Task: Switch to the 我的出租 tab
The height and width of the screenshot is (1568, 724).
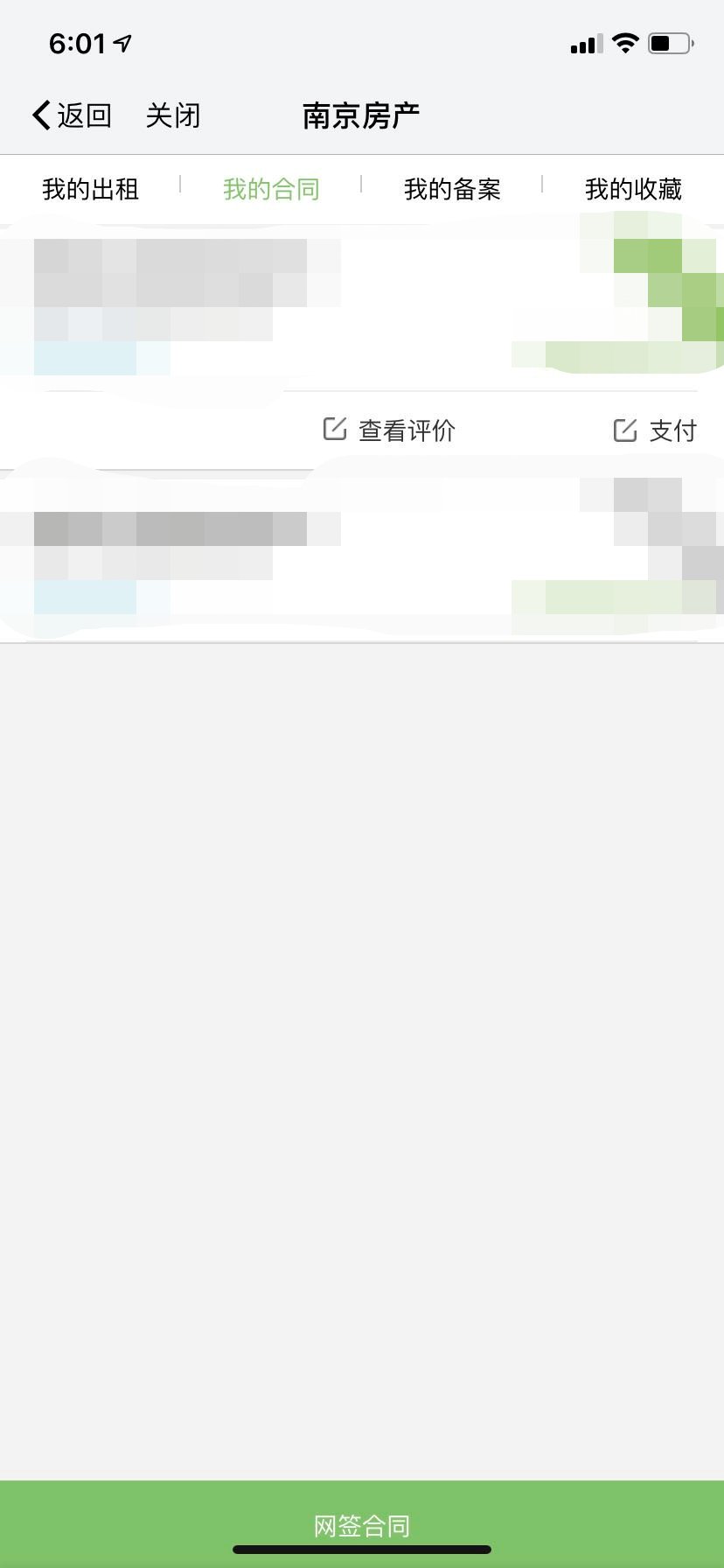Action: [90, 189]
